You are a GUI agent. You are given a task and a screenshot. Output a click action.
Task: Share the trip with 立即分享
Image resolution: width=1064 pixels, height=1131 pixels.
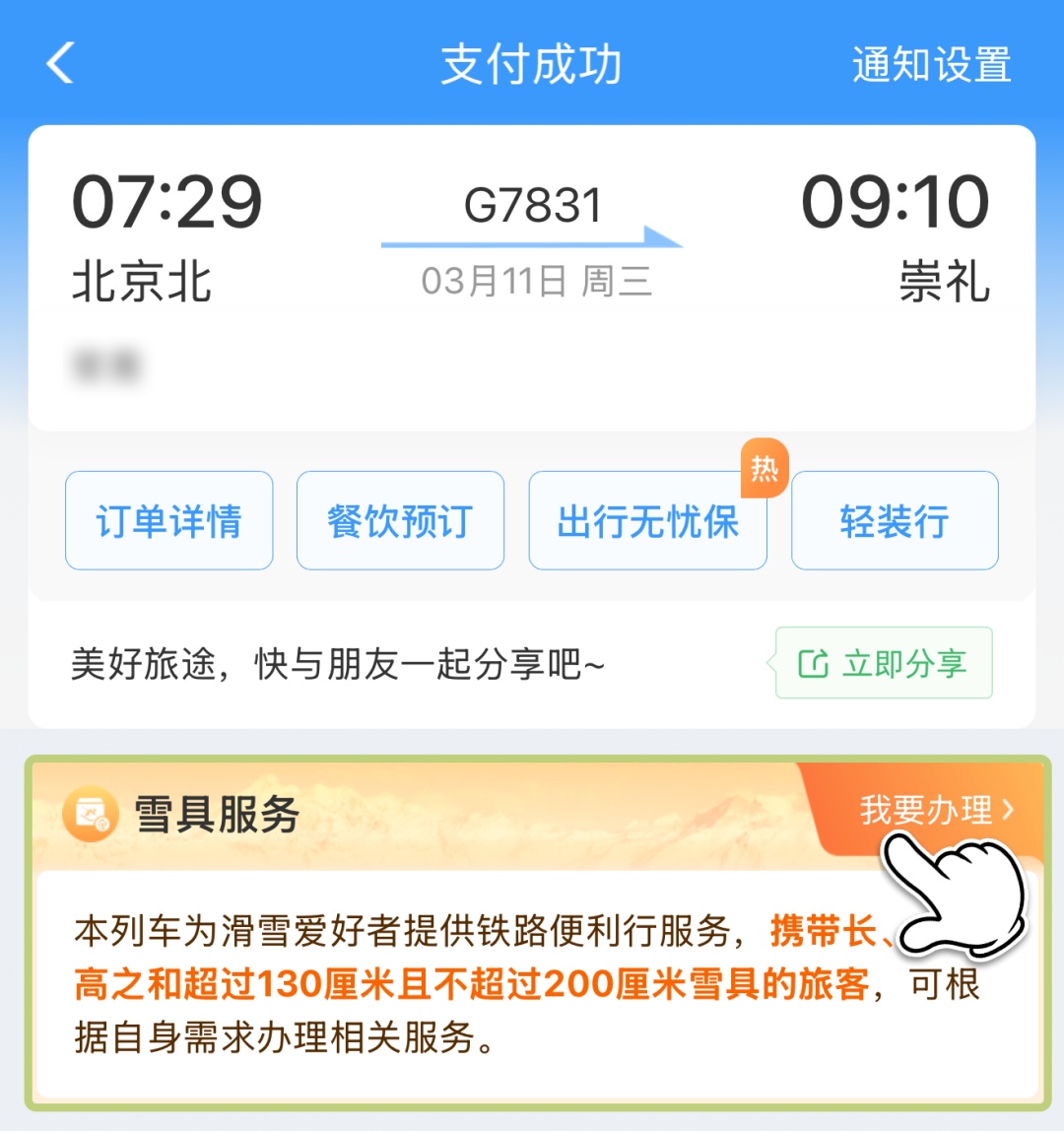[x=884, y=663]
